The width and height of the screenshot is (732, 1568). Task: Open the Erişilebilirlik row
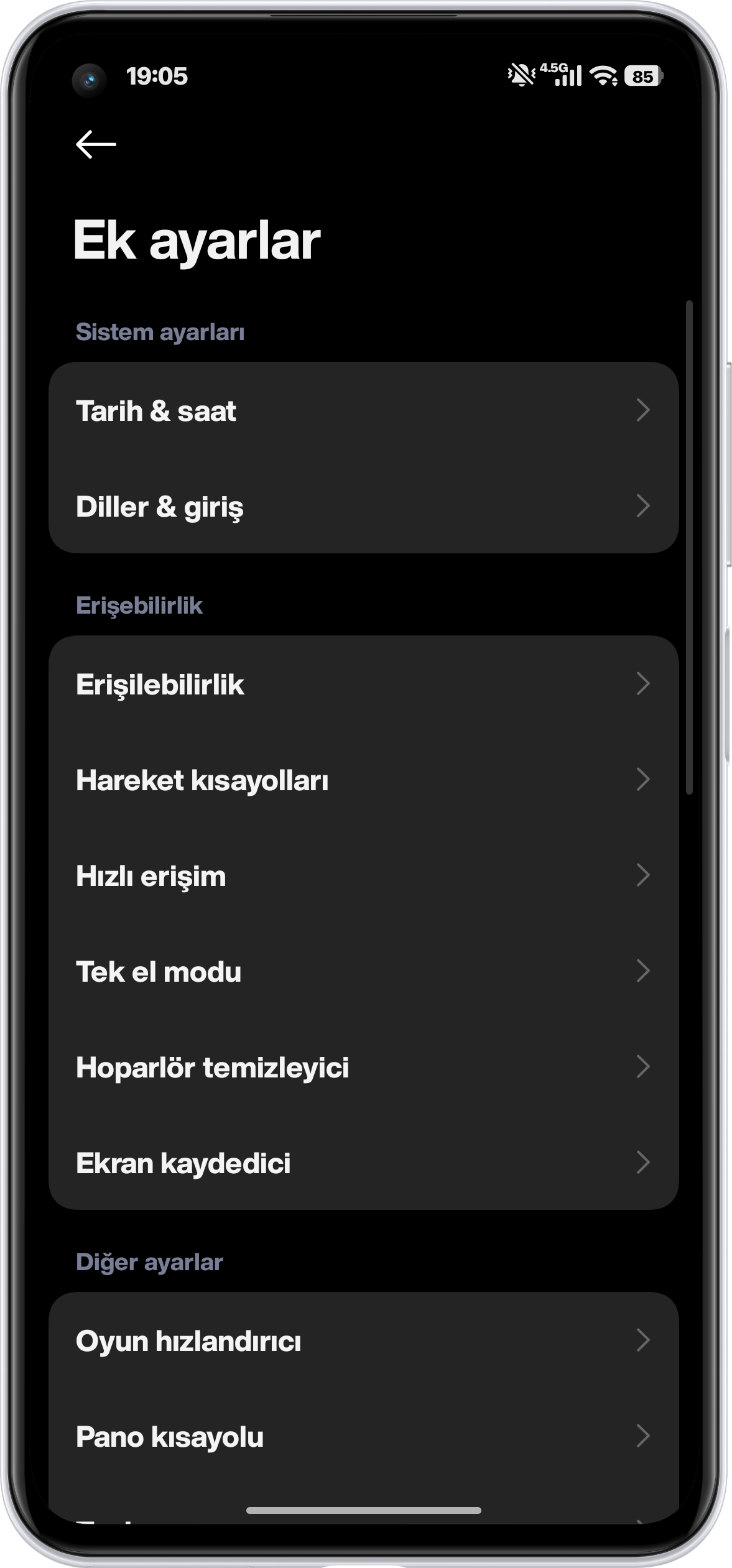363,685
